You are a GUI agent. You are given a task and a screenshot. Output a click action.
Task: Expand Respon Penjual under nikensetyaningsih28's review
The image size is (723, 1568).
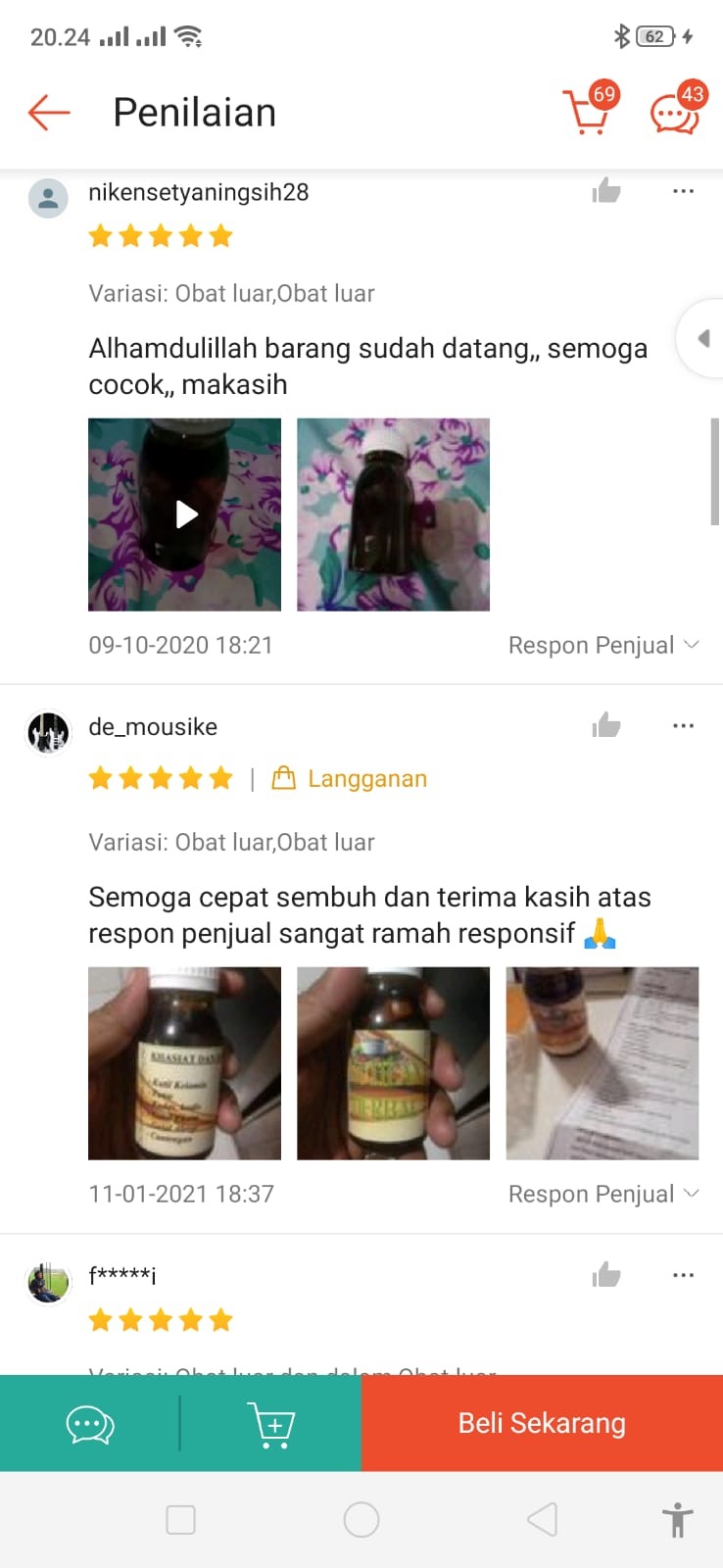602,645
